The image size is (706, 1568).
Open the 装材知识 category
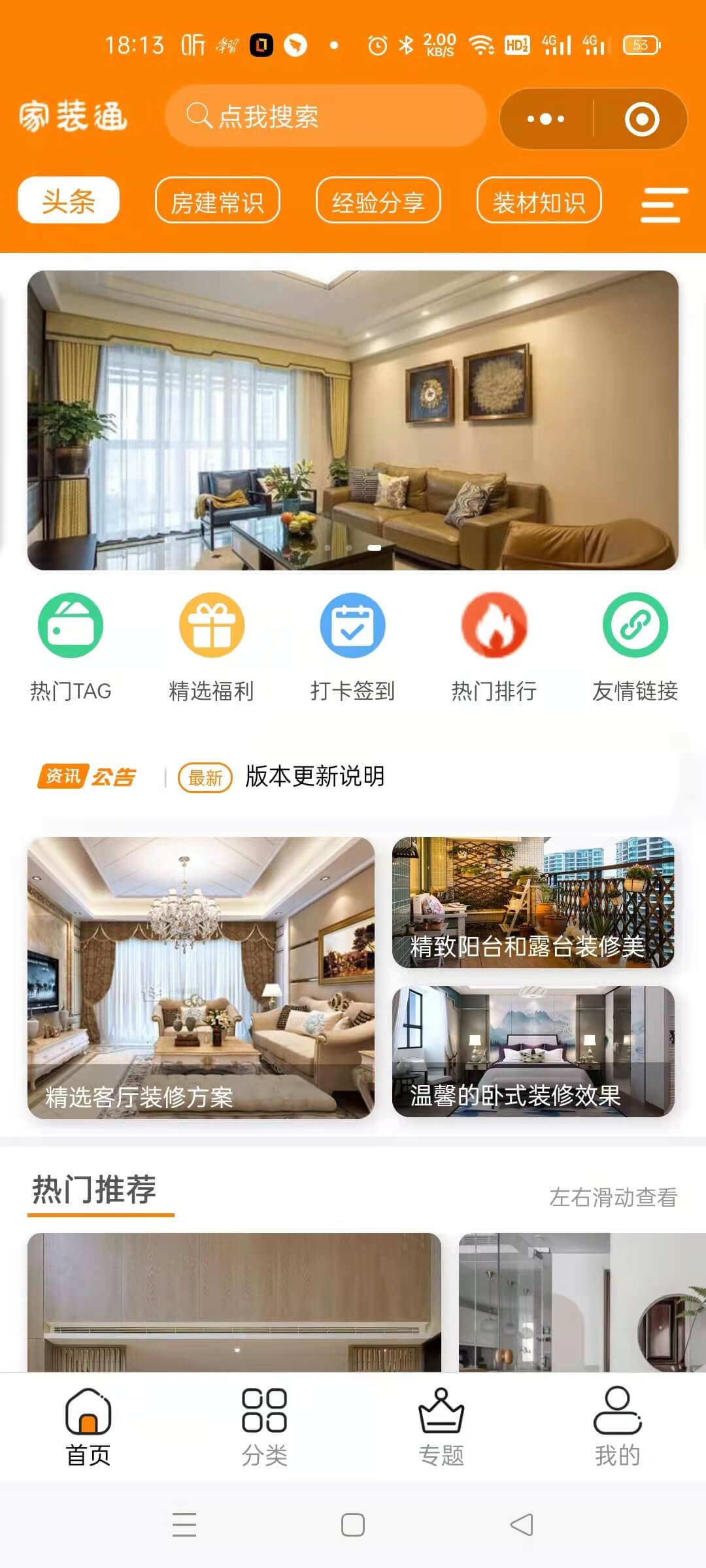[x=539, y=201]
